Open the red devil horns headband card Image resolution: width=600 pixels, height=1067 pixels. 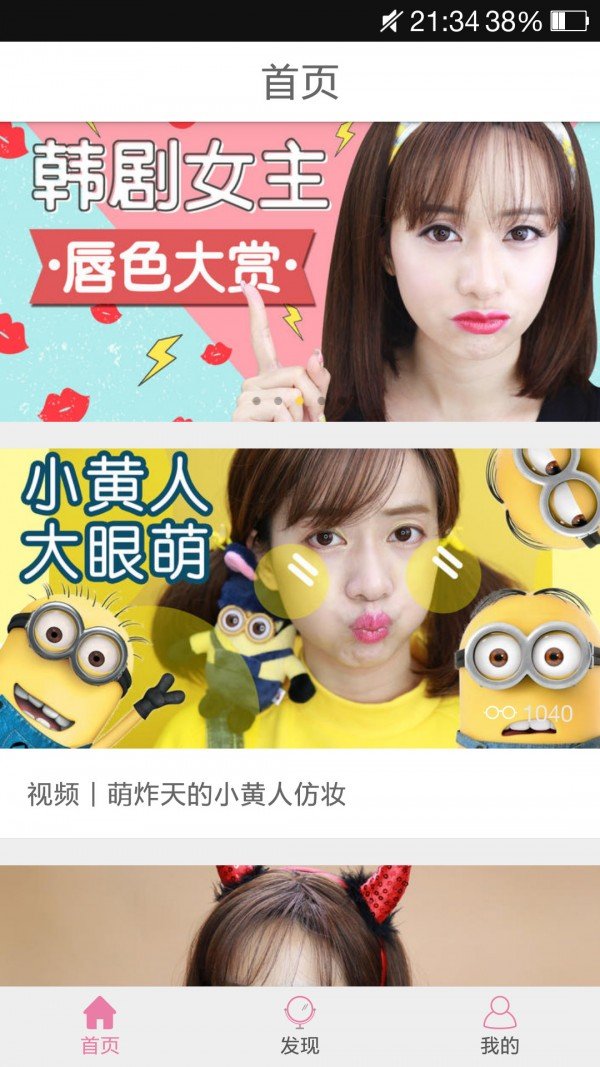(x=300, y=925)
